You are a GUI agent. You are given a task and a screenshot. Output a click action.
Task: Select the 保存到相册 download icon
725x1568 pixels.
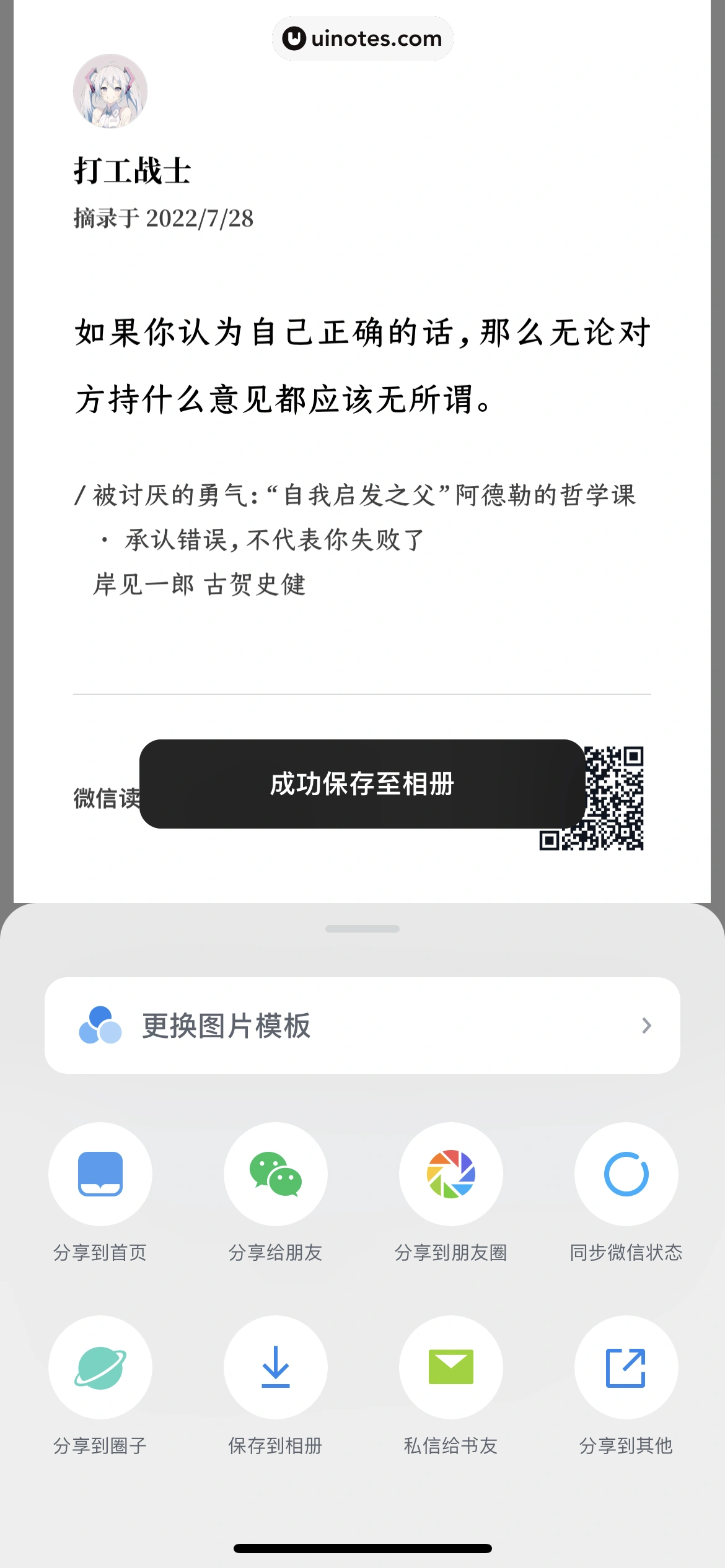click(x=276, y=1370)
